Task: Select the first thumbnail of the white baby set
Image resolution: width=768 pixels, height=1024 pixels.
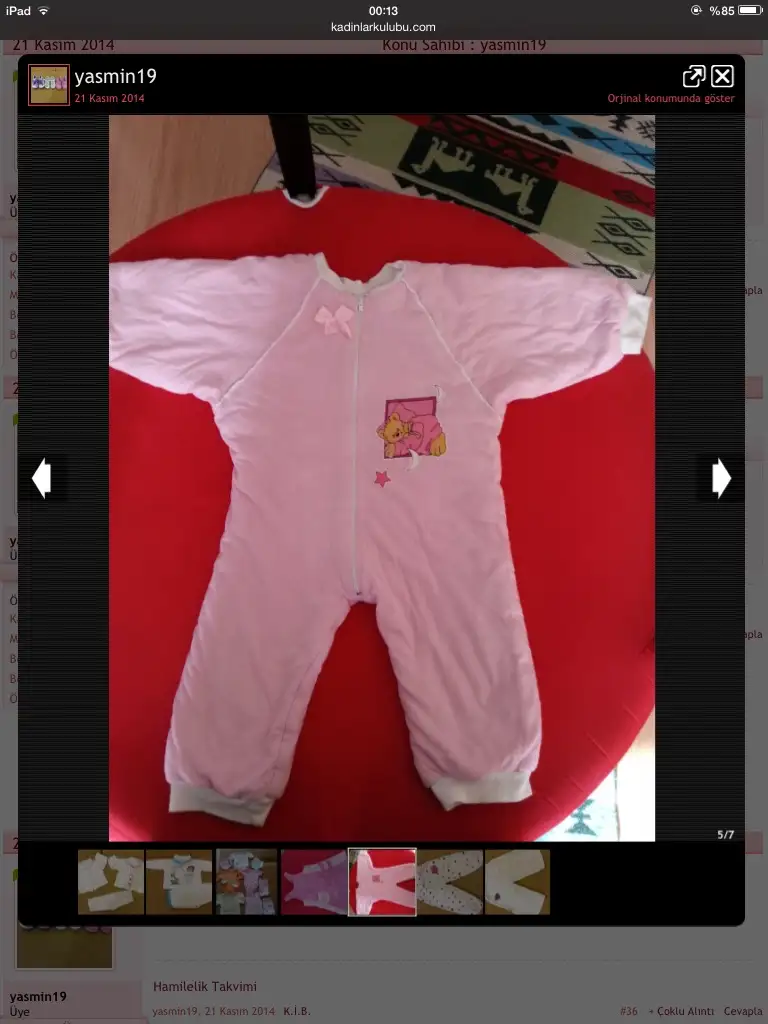Action: click(x=111, y=882)
